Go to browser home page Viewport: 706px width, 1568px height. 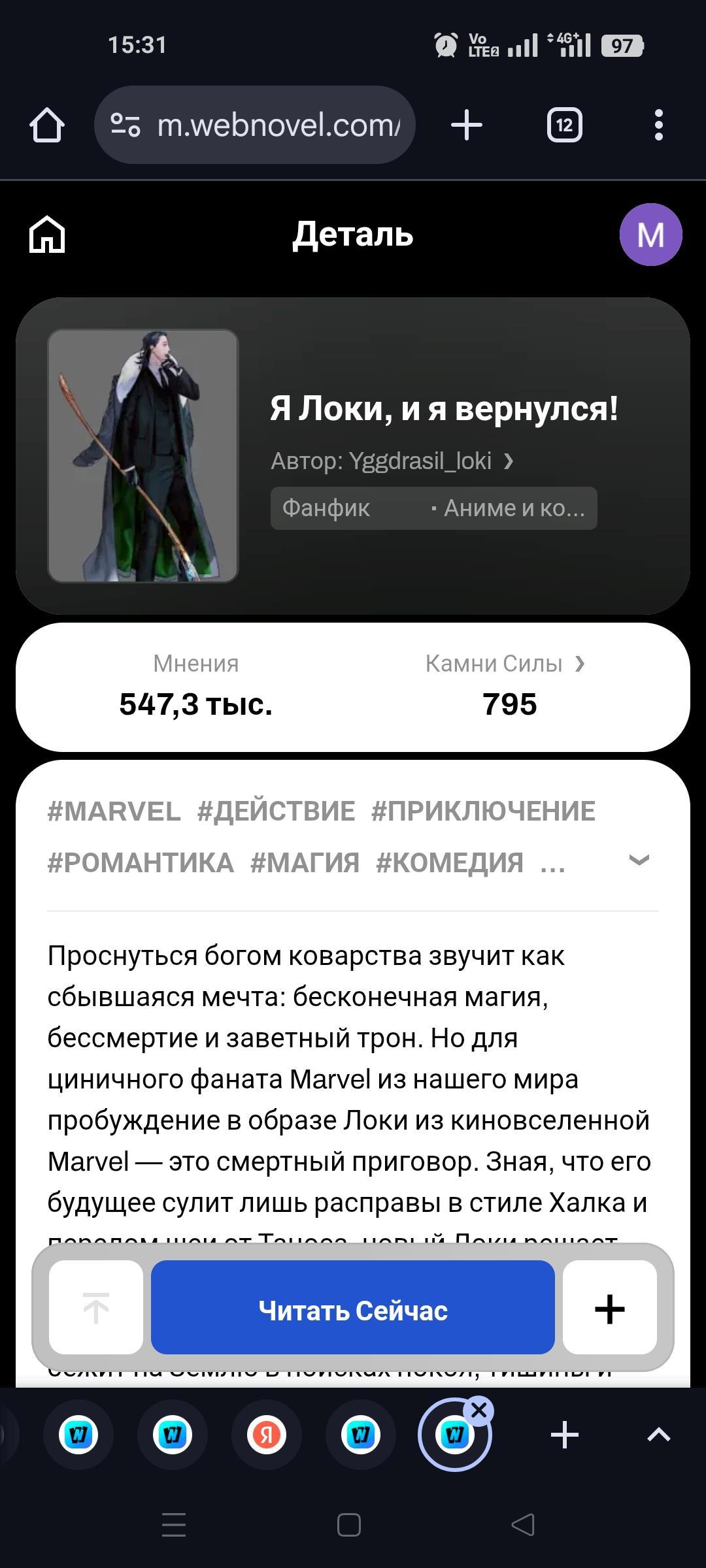(47, 125)
